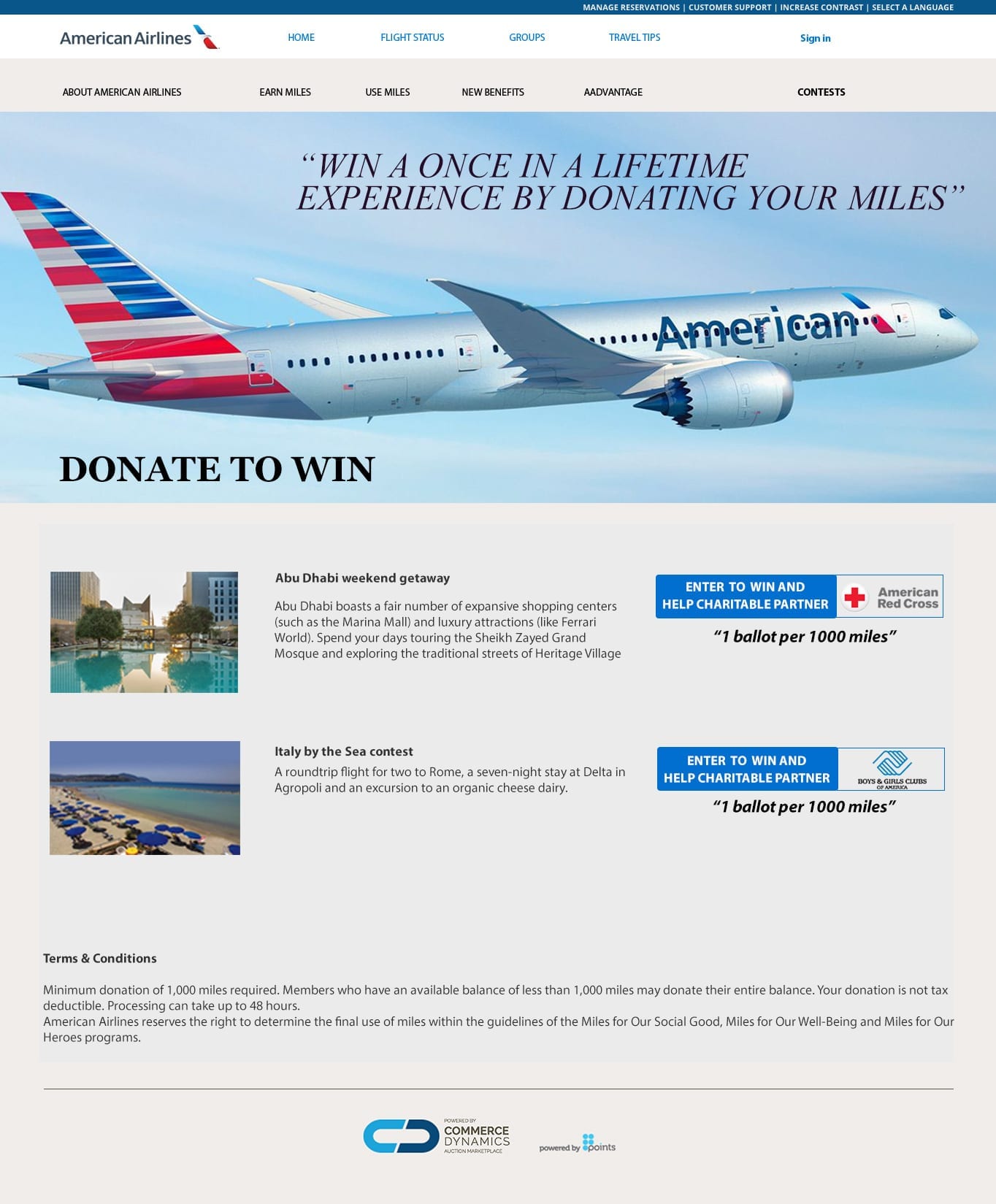This screenshot has height=1204, width=996.
Task: Go to the Home page
Action: (x=301, y=37)
